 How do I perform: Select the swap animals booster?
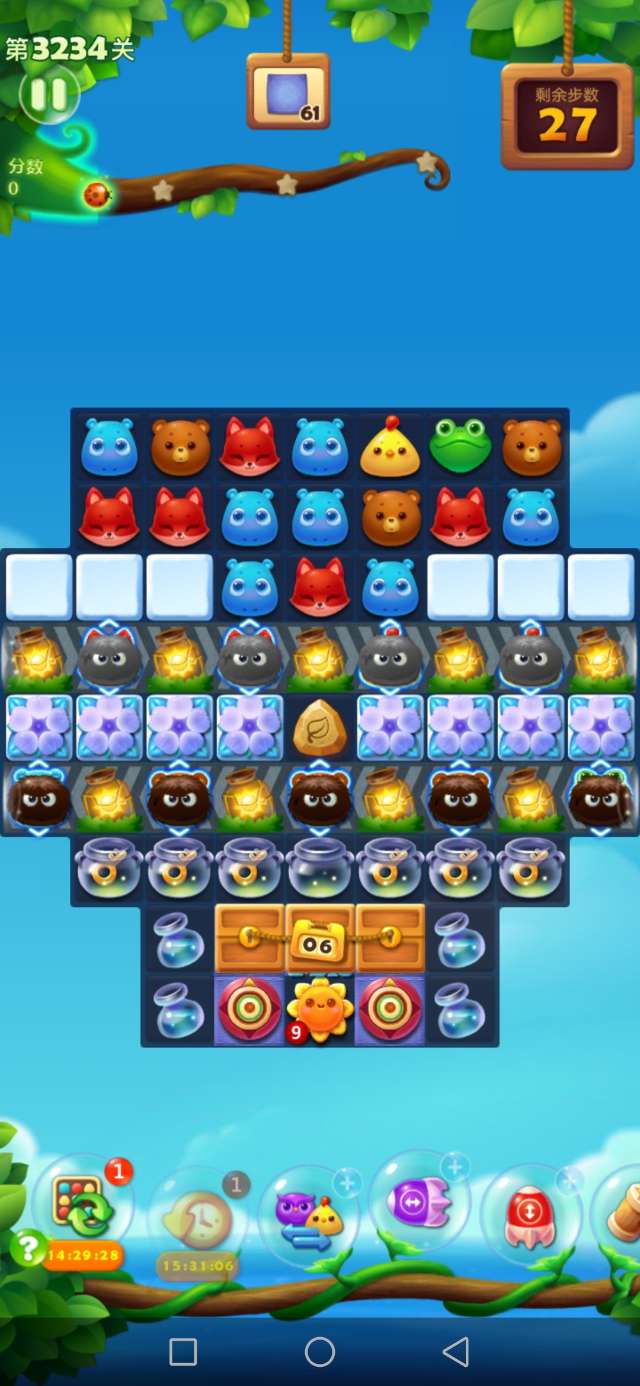(309, 1216)
